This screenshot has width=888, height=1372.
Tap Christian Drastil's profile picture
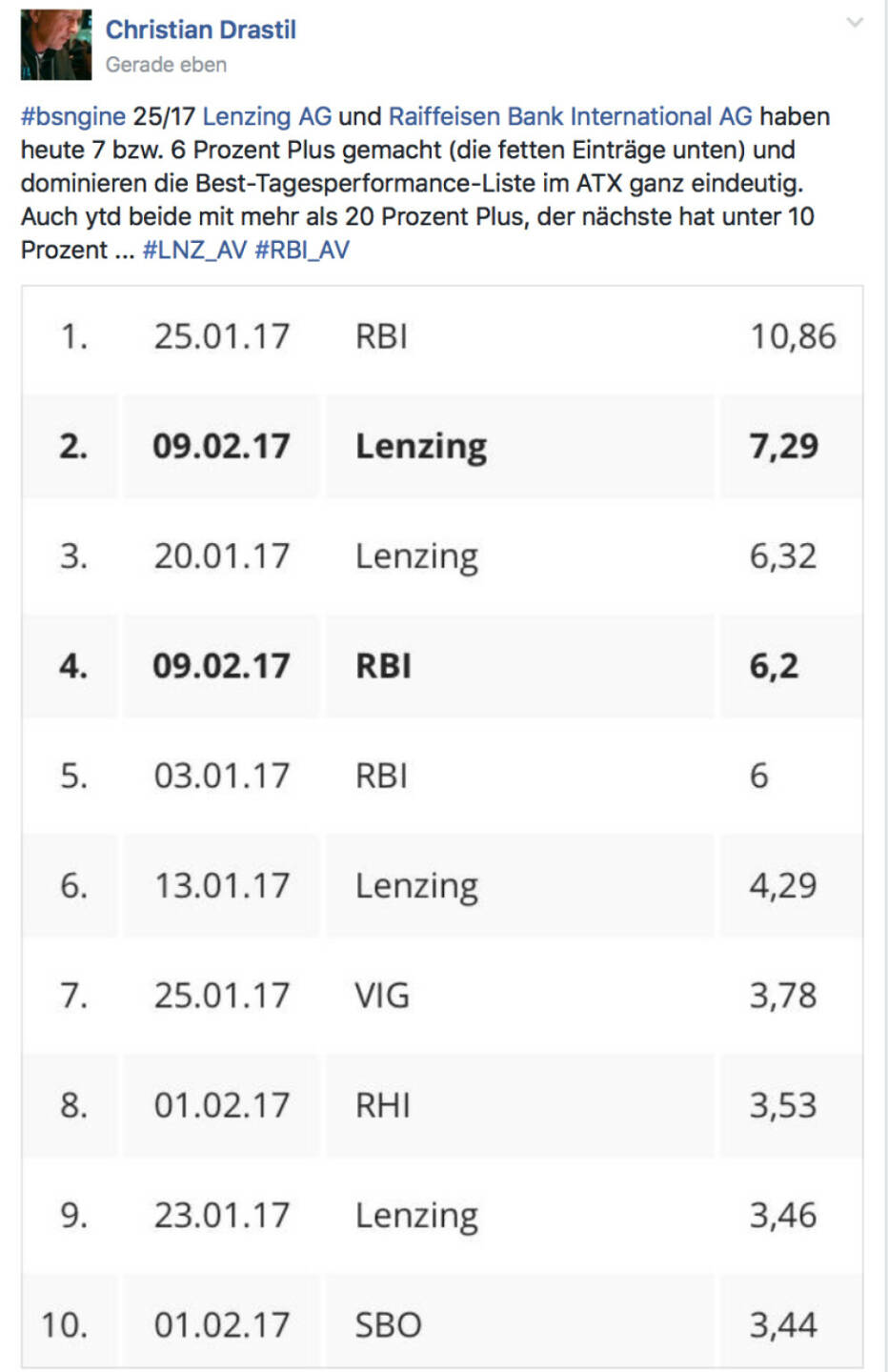(x=56, y=45)
